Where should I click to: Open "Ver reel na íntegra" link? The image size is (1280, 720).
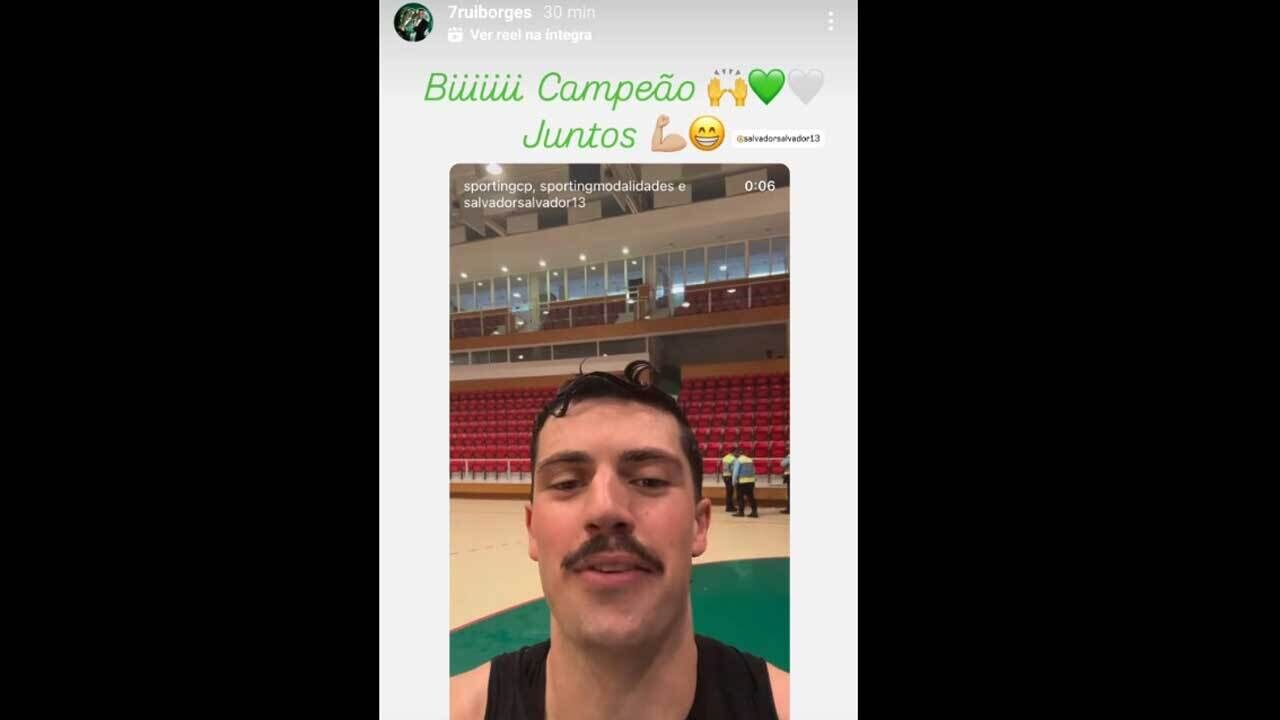tap(530, 35)
